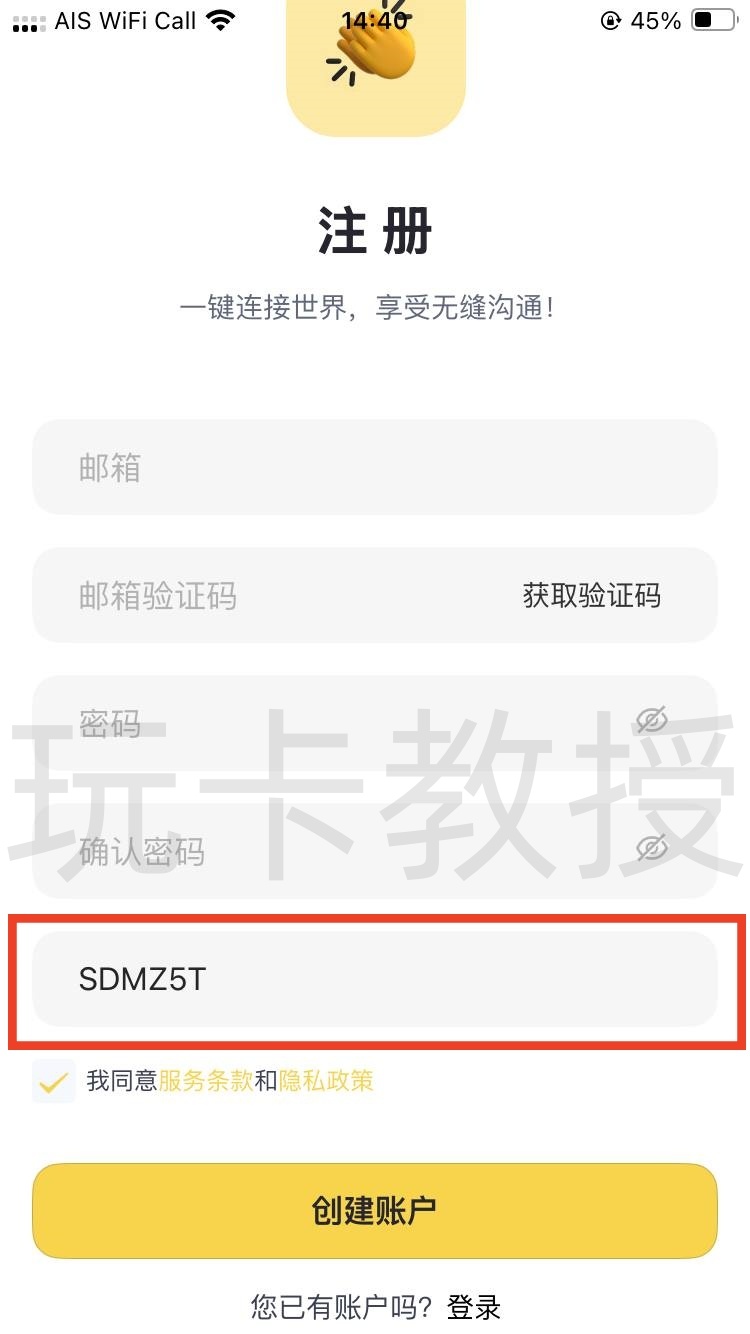Edit the SDMZ5T invite code field
The height and width of the screenshot is (1334, 750).
point(375,979)
